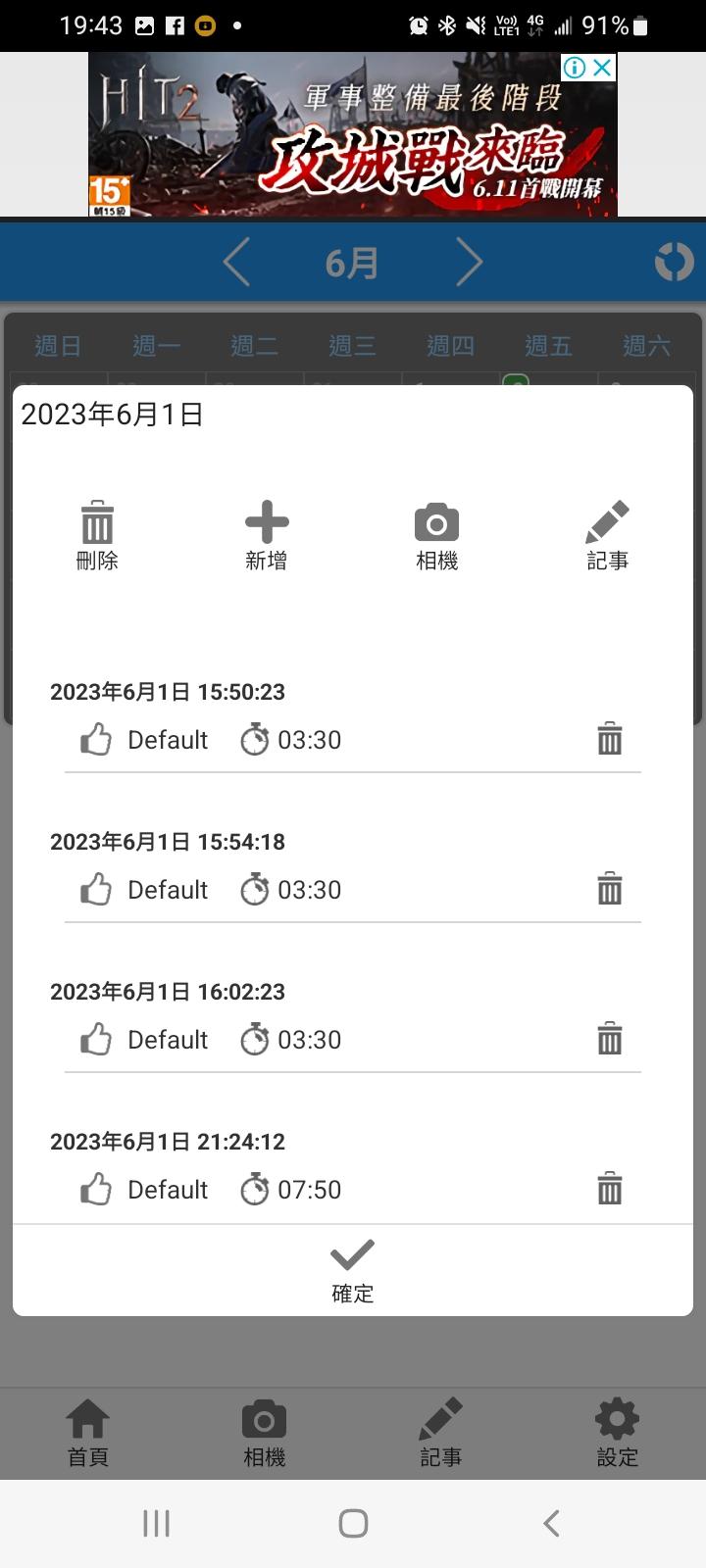Add a new record with 新增
The image size is (706, 1568).
(x=267, y=535)
